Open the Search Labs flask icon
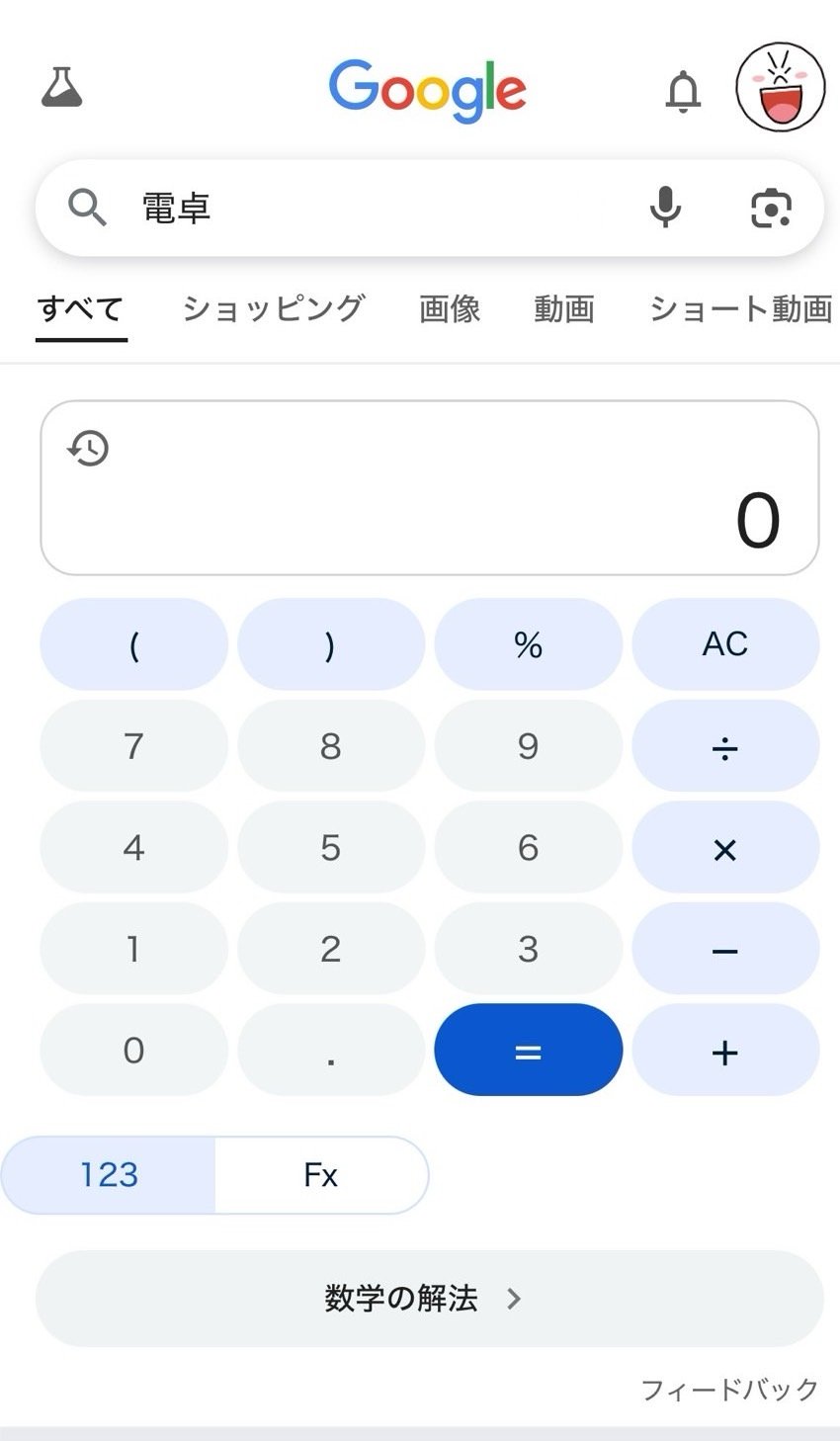 (x=62, y=87)
